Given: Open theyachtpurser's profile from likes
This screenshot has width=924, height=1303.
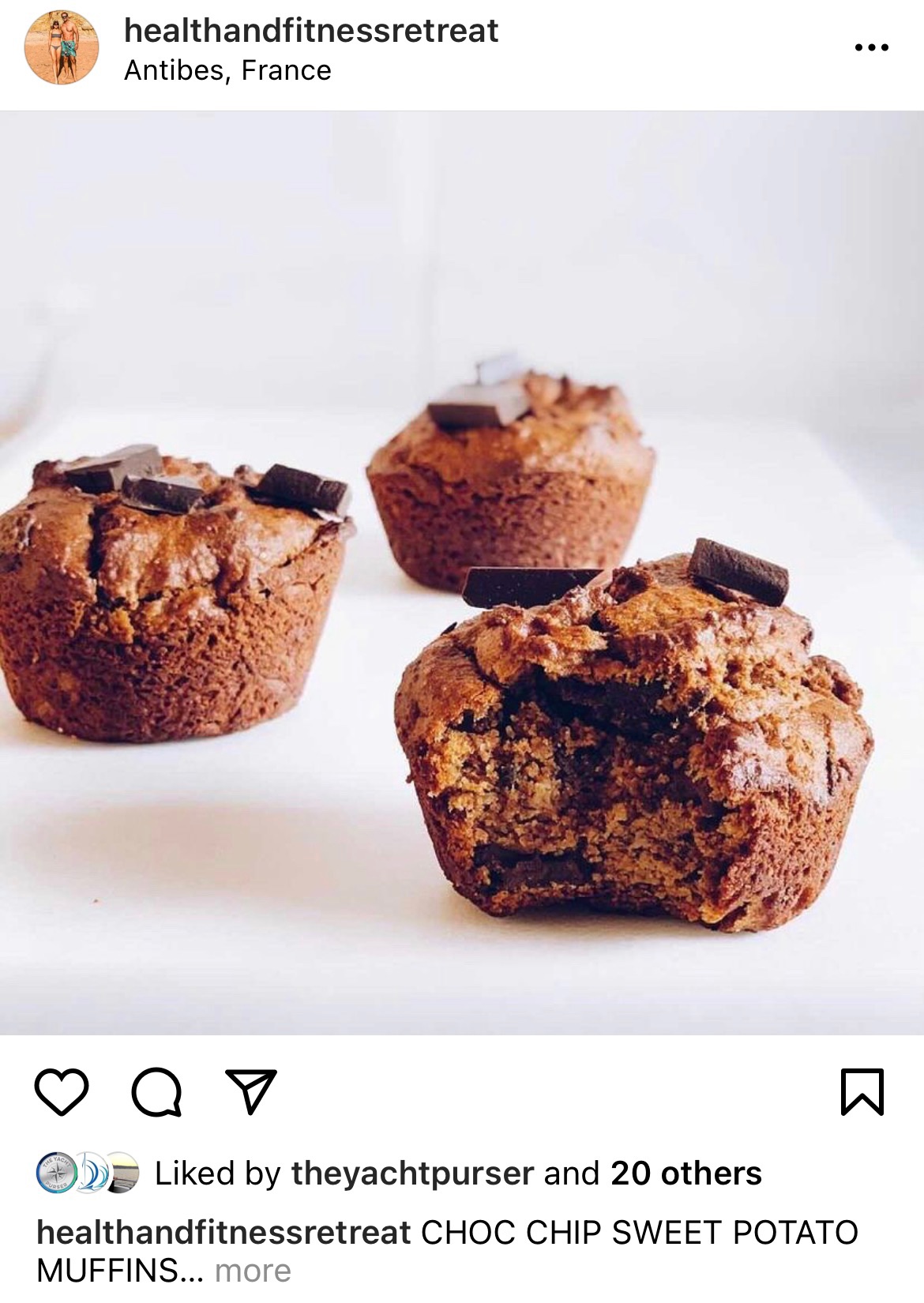Looking at the screenshot, I should (412, 1173).
